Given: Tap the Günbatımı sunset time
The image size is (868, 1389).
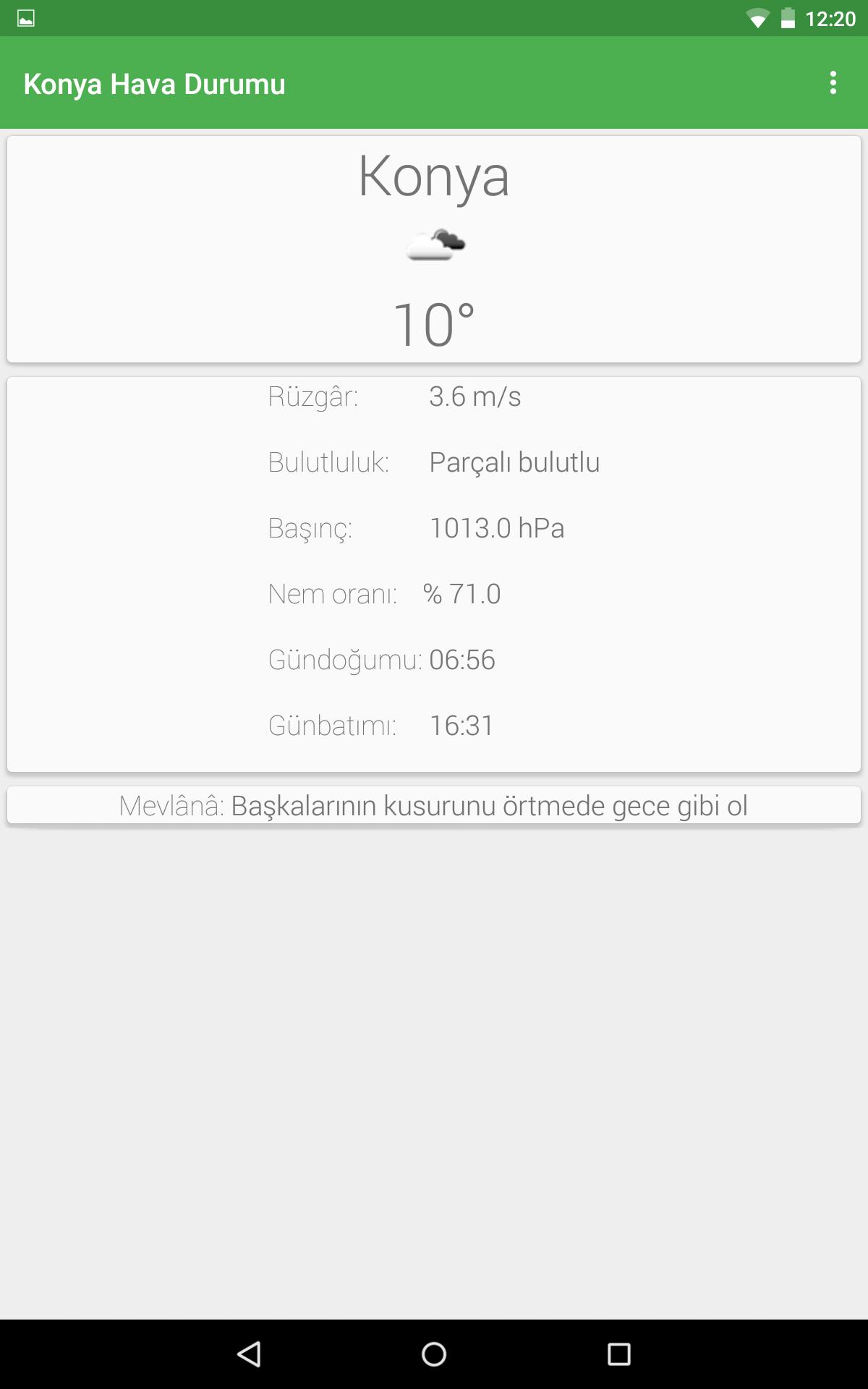Looking at the screenshot, I should coord(461,726).
